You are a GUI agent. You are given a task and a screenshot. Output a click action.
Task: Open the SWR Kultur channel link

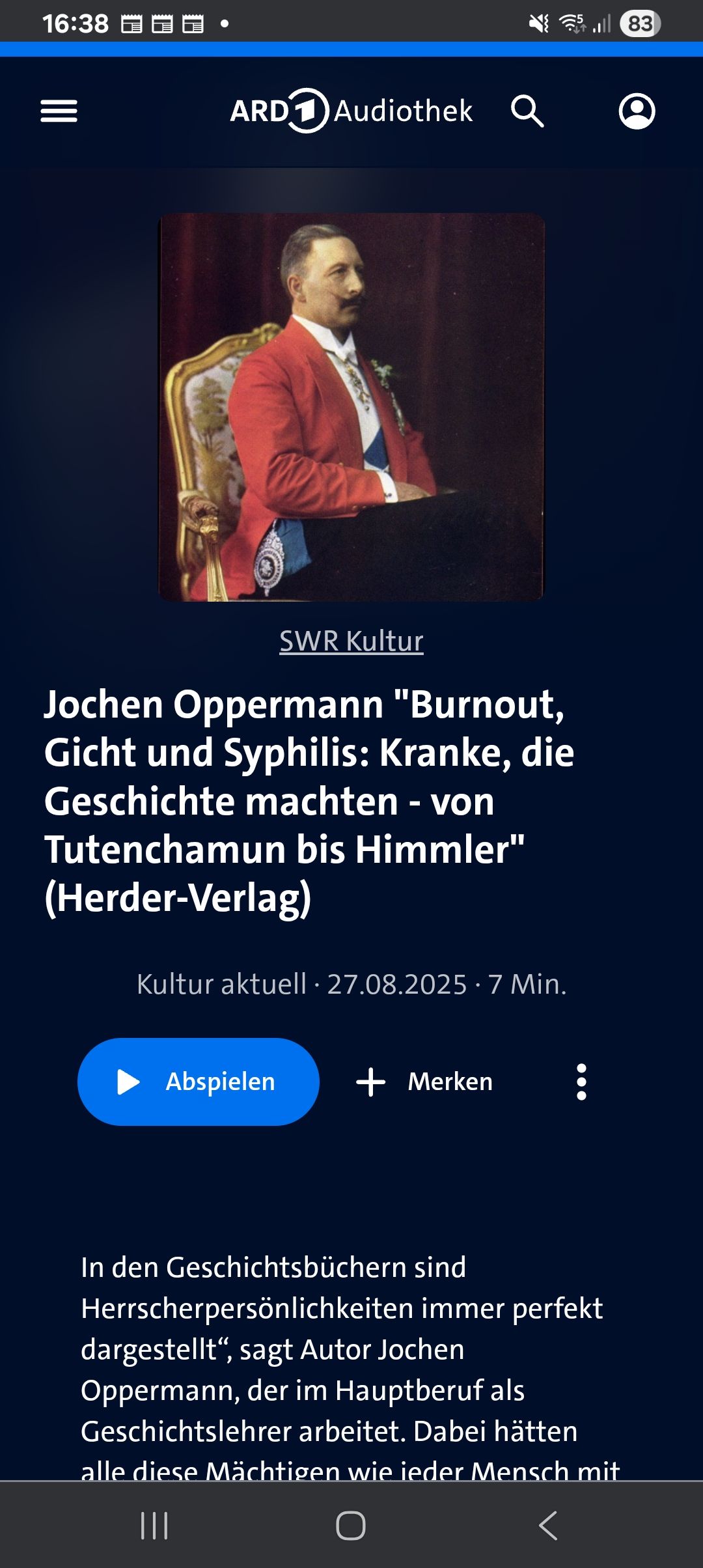[351, 641]
